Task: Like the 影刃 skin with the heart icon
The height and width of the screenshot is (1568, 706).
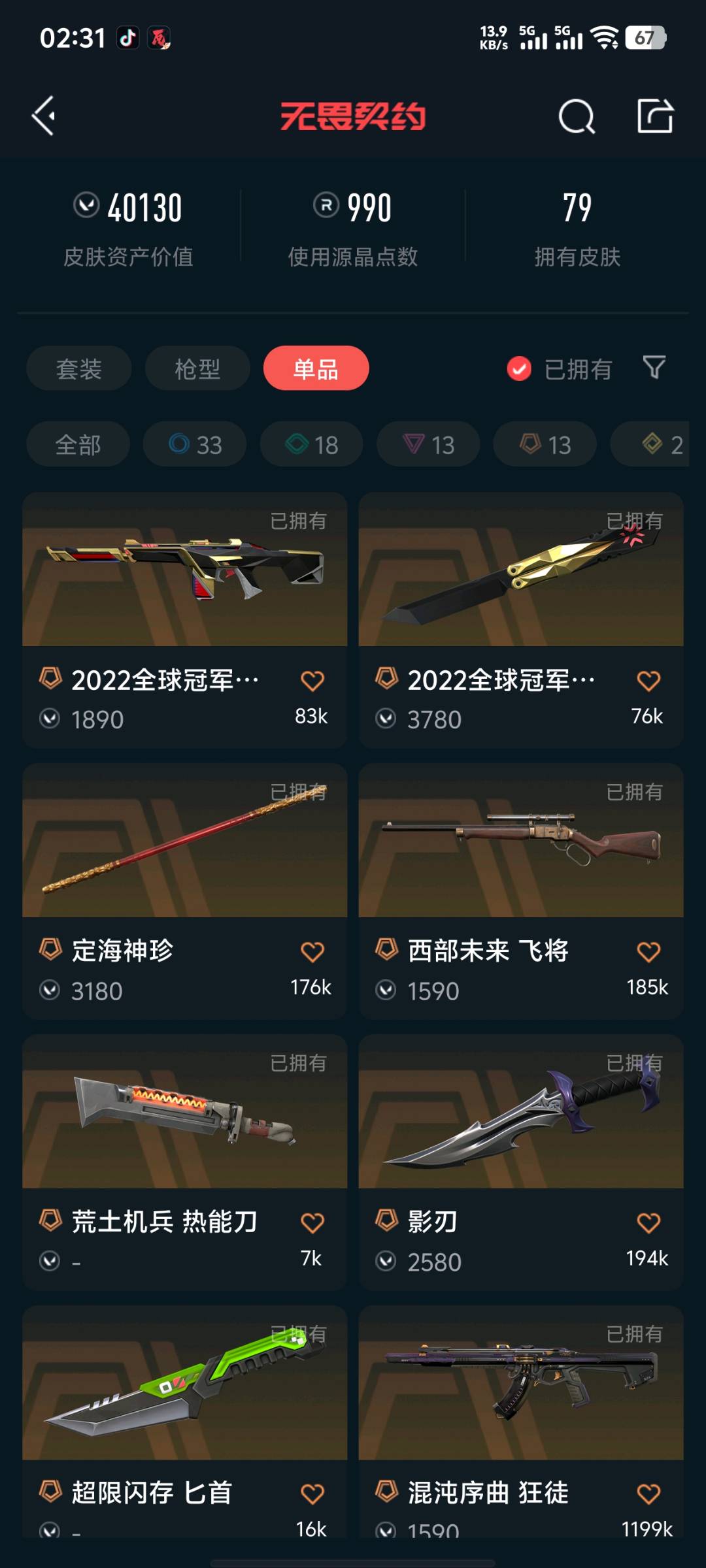Action: (x=648, y=1222)
